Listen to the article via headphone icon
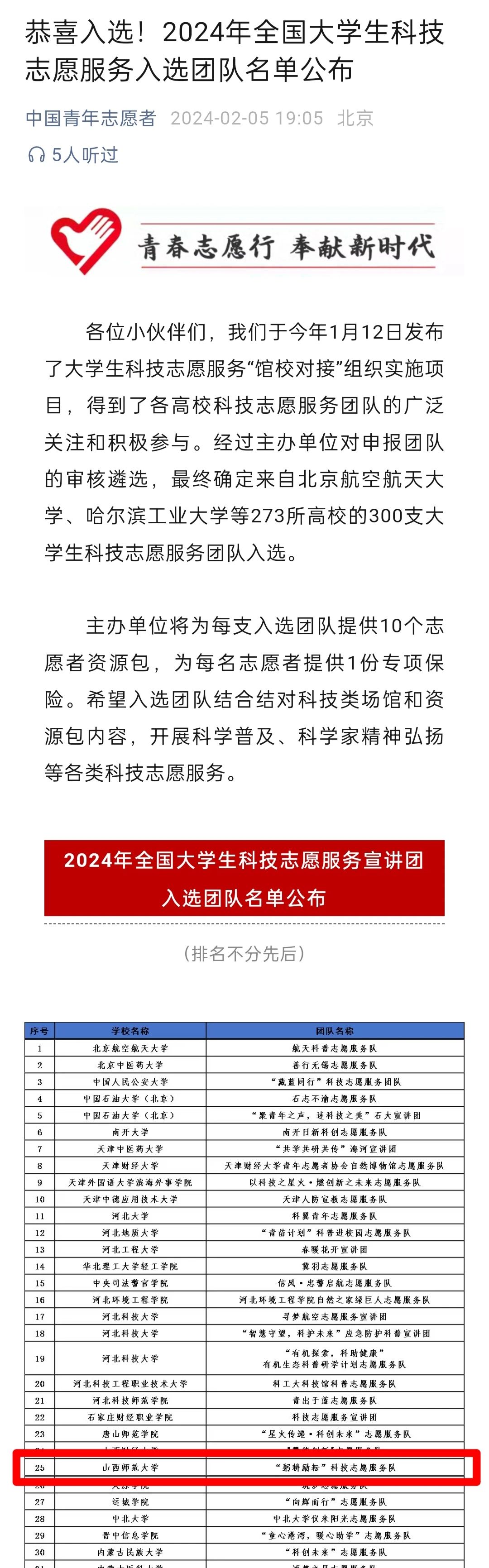The height and width of the screenshot is (1568, 489). (37, 155)
